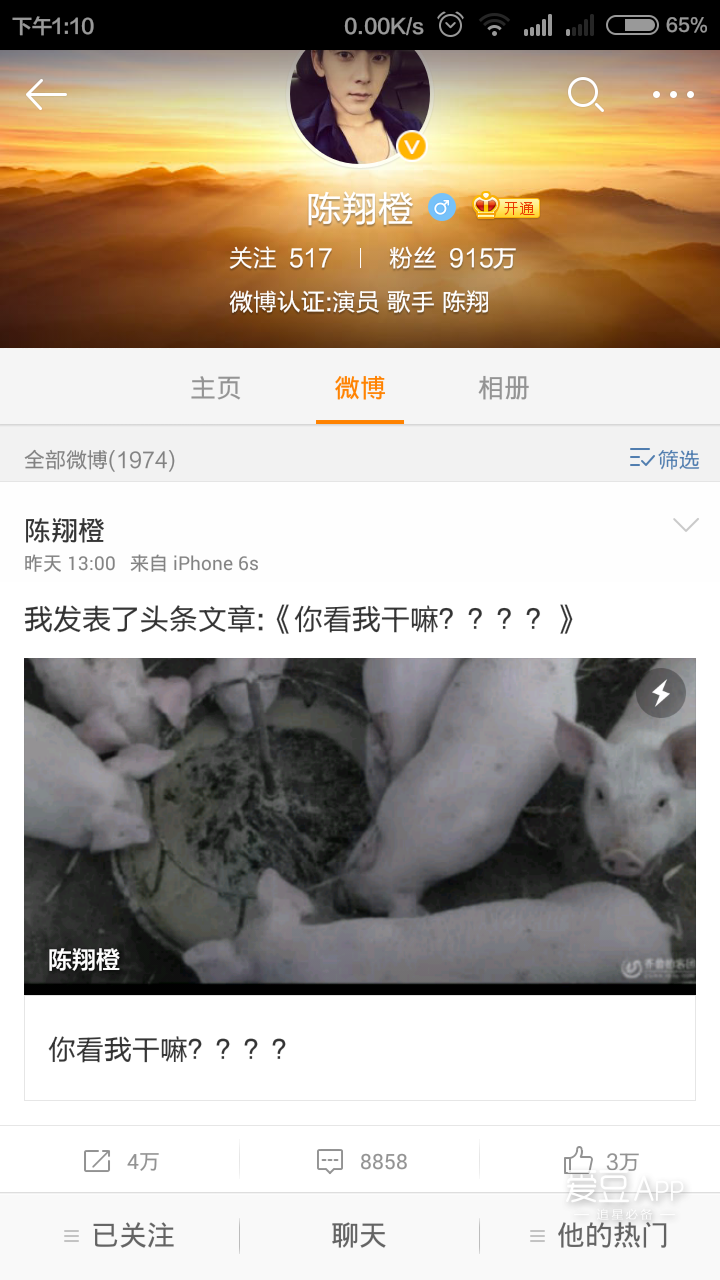Switch to the 相册 tab

[x=504, y=388]
